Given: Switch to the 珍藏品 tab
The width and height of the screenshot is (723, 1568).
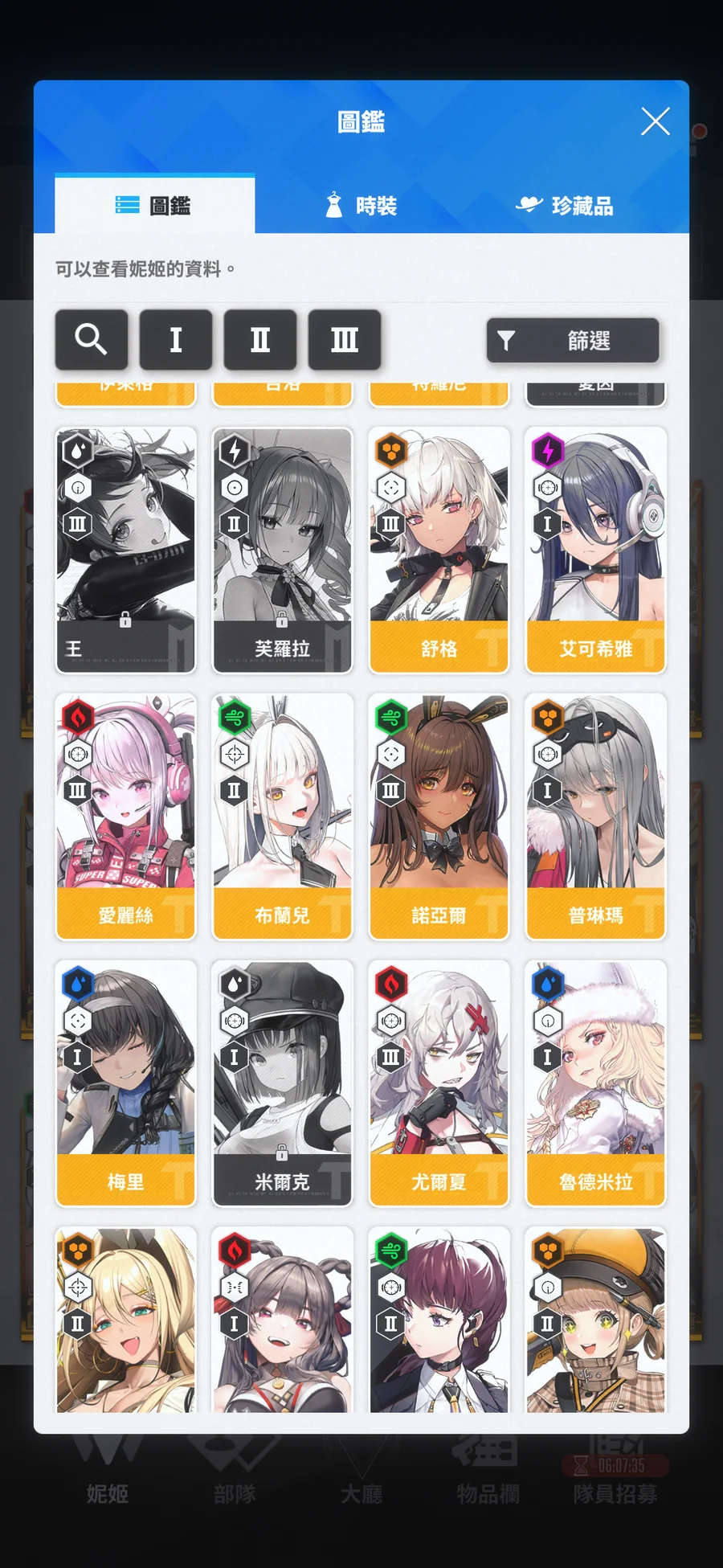Looking at the screenshot, I should (x=565, y=206).
